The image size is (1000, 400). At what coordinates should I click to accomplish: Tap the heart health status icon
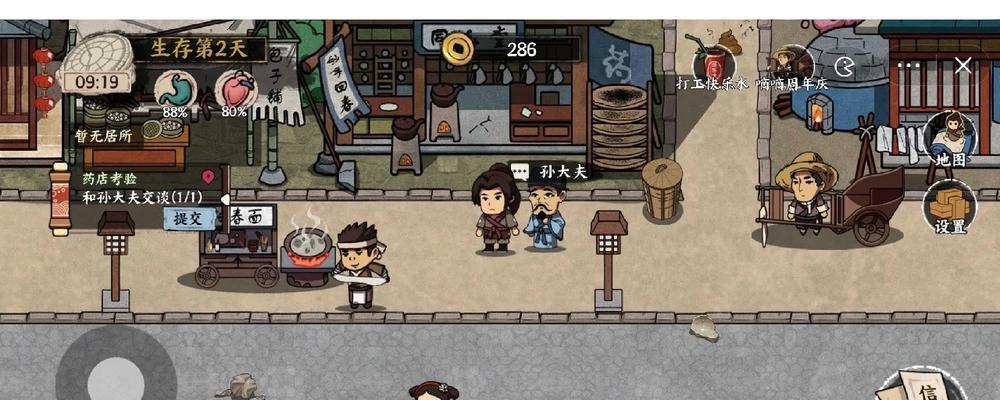[x=233, y=88]
